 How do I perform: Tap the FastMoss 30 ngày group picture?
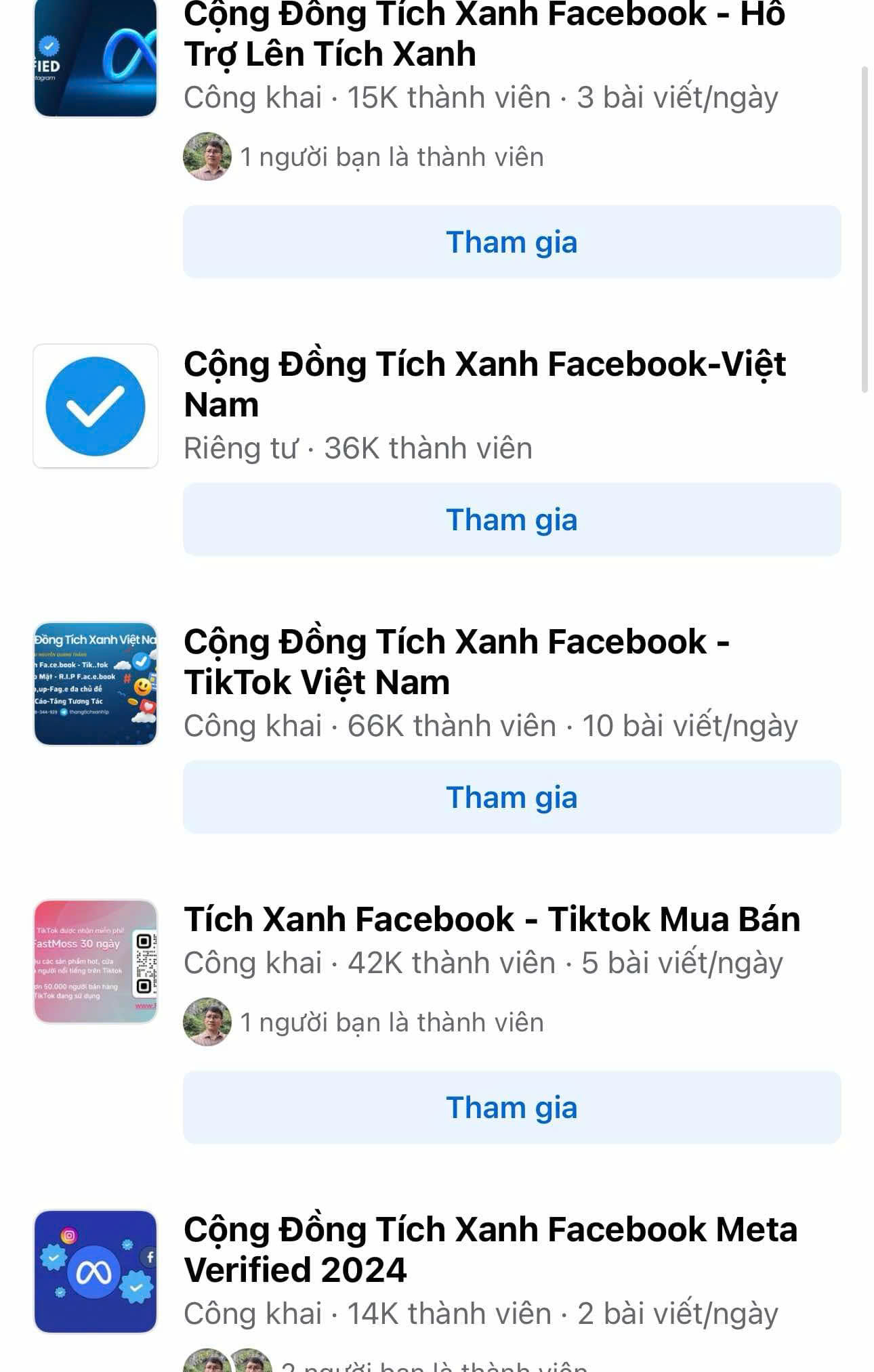pos(96,962)
